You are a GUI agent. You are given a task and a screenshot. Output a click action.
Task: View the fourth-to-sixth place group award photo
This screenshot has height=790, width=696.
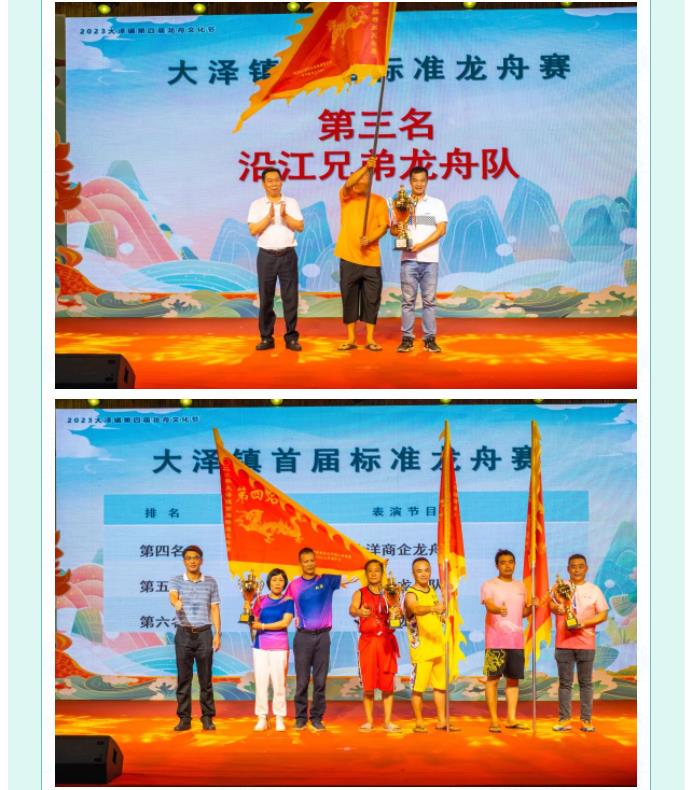[x=345, y=593]
